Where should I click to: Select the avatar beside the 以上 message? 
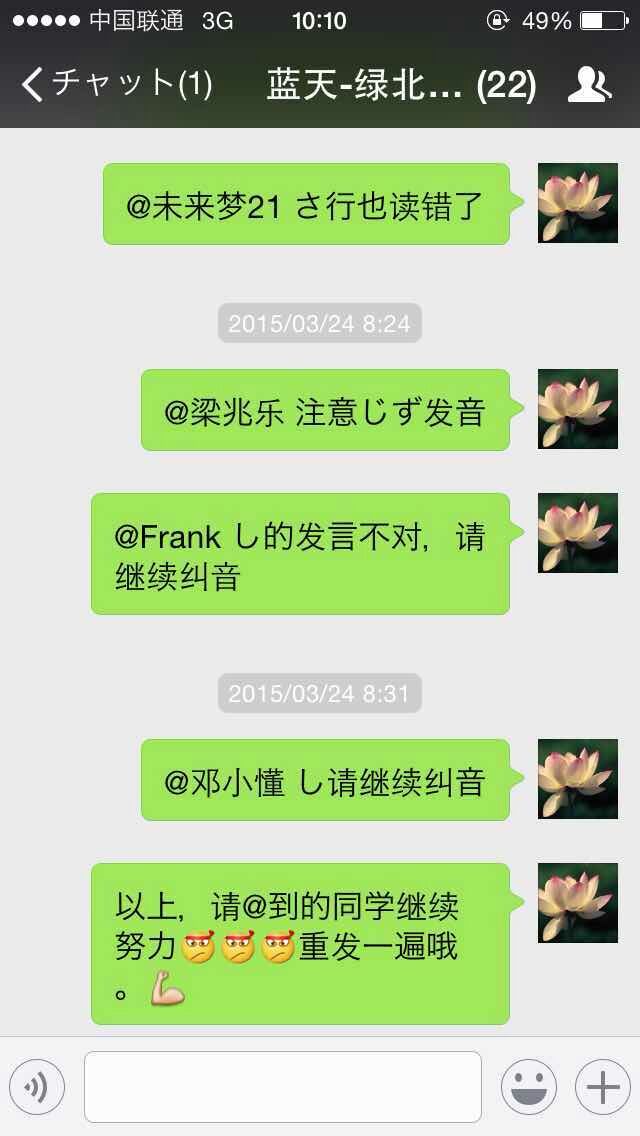pos(578,903)
